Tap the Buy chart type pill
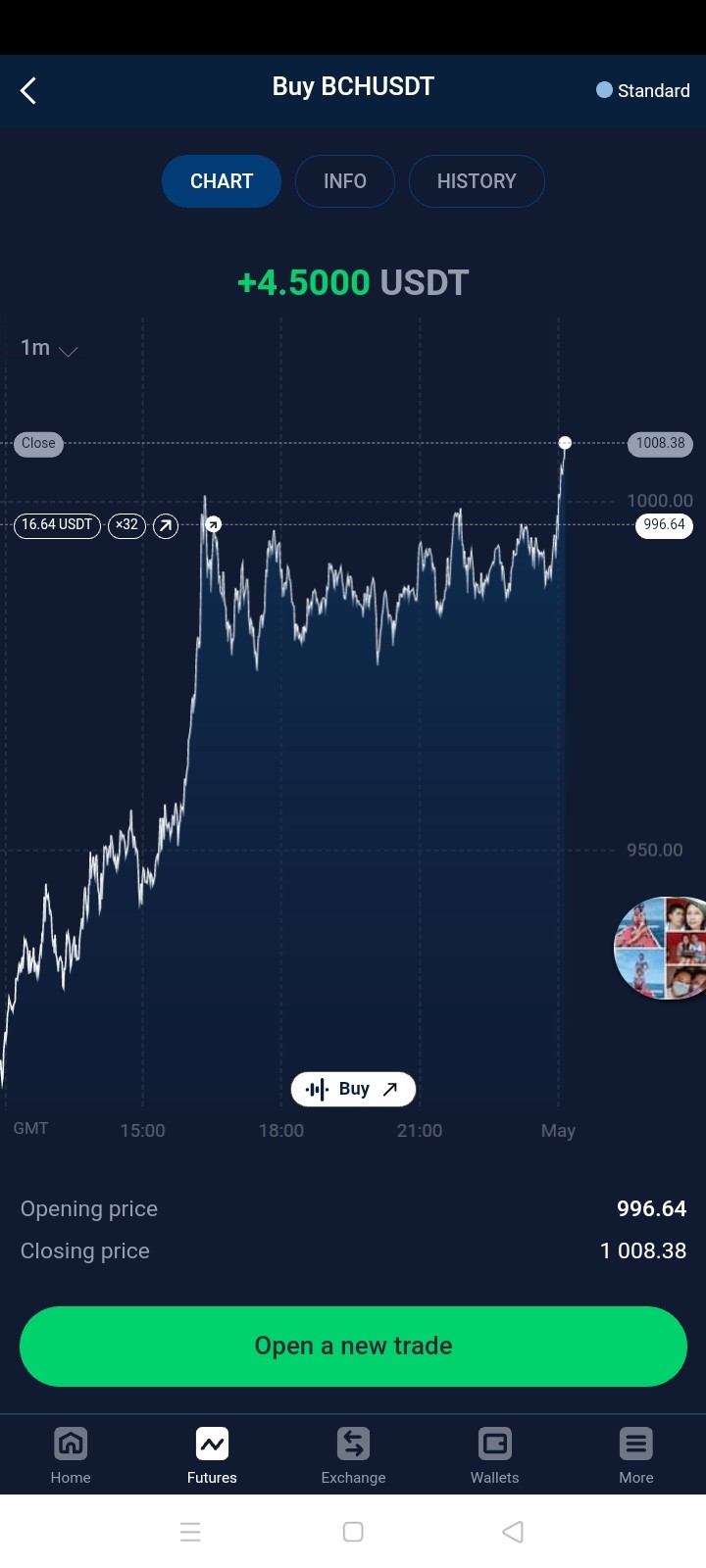 point(353,1089)
